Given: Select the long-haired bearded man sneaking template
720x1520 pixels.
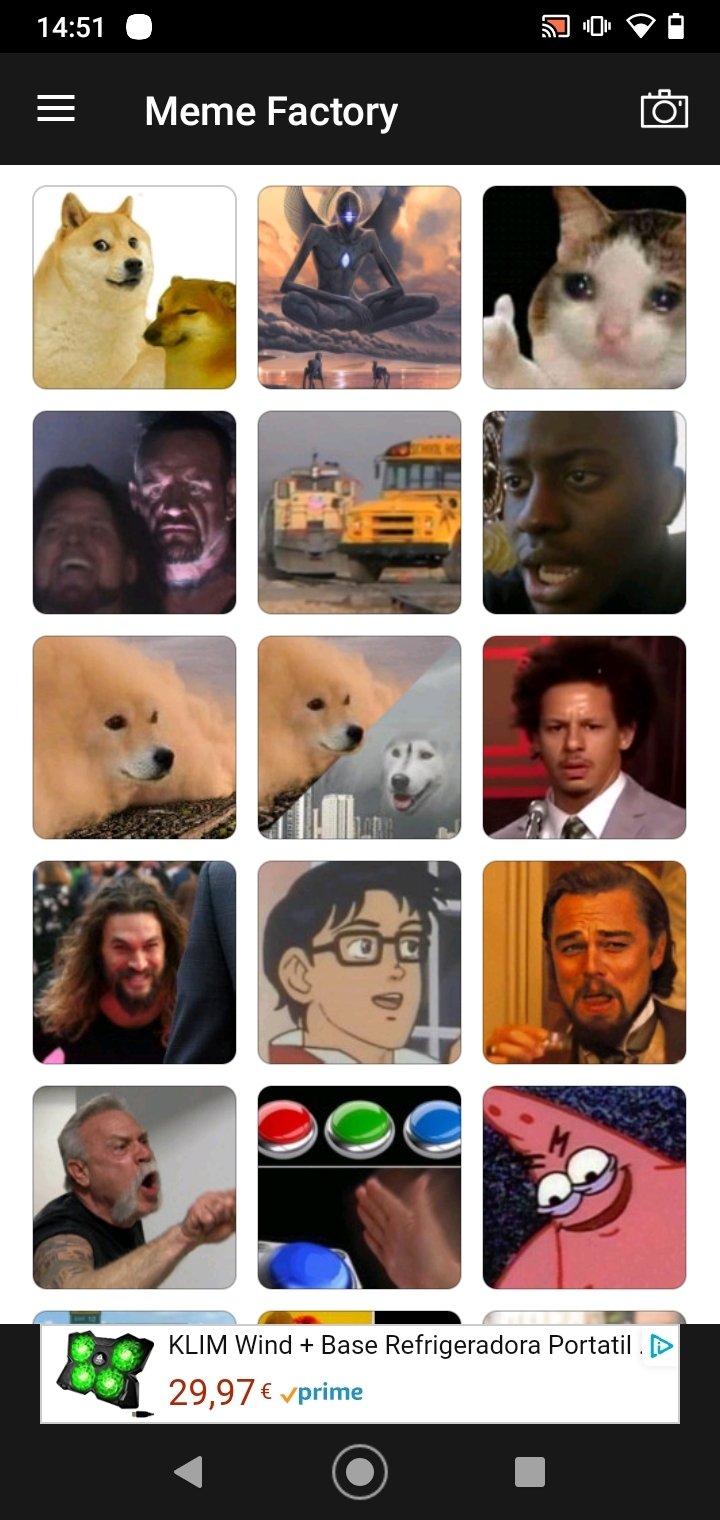Looking at the screenshot, I should [134, 962].
